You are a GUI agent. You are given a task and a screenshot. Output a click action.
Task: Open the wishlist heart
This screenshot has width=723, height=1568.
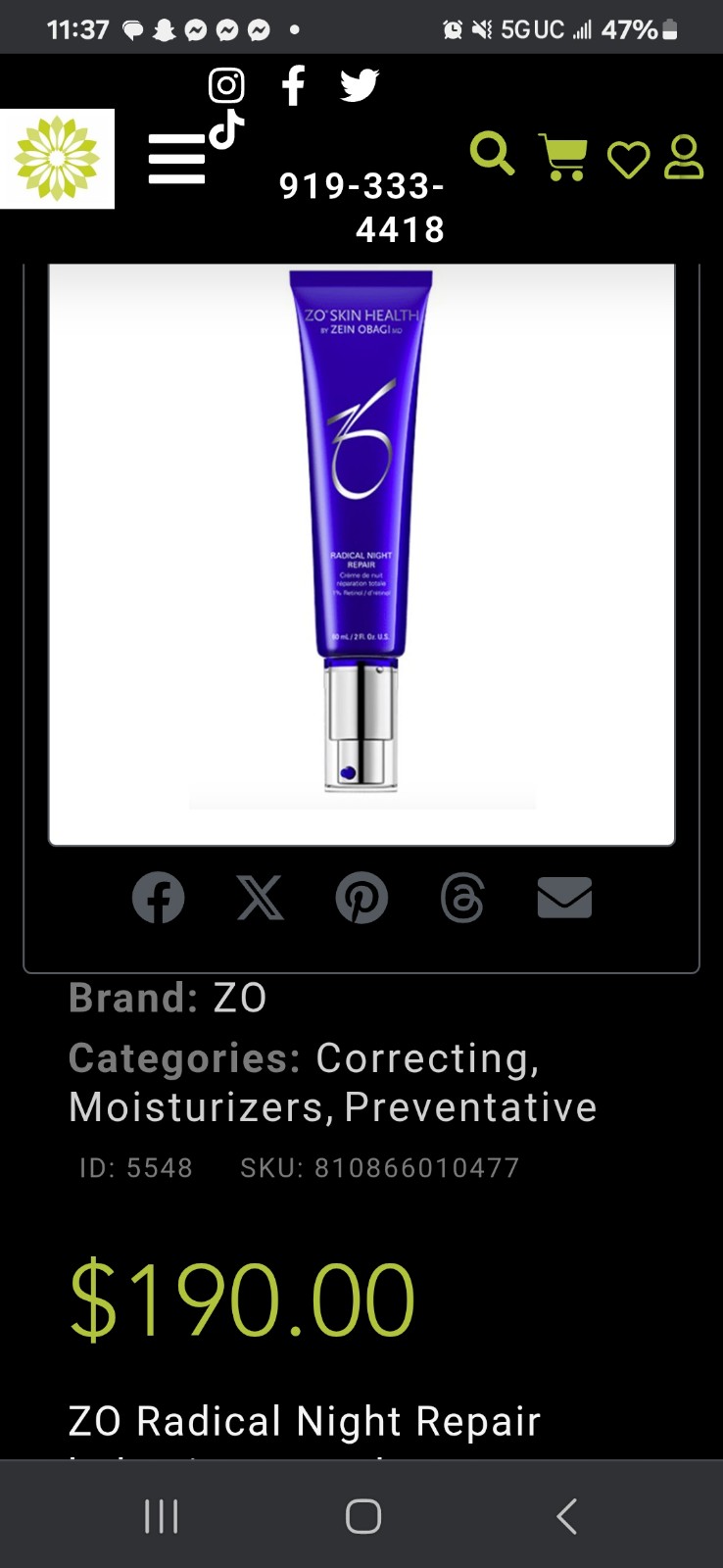[x=628, y=160]
